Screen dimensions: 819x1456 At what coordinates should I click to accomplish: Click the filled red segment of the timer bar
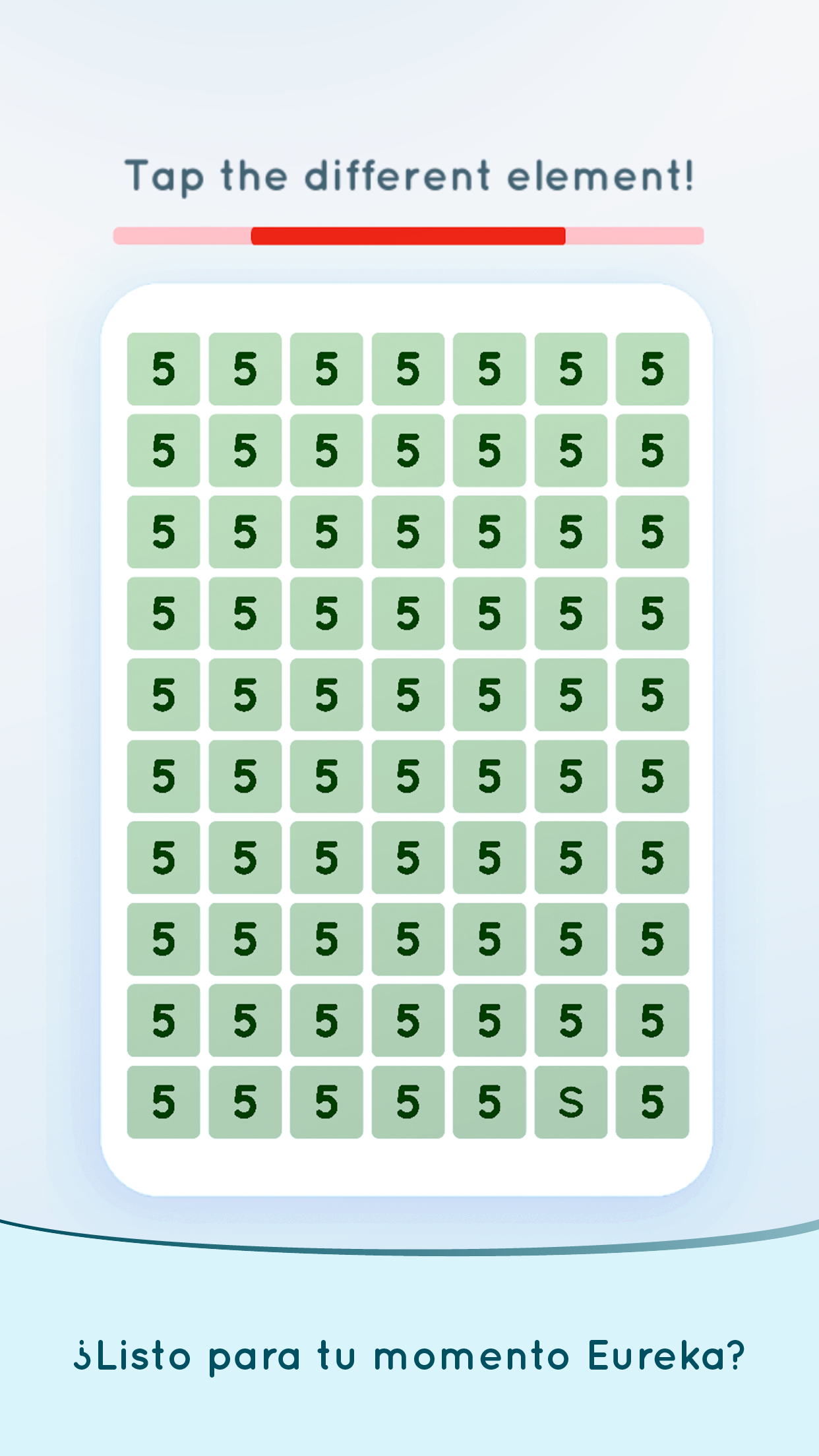(407, 236)
